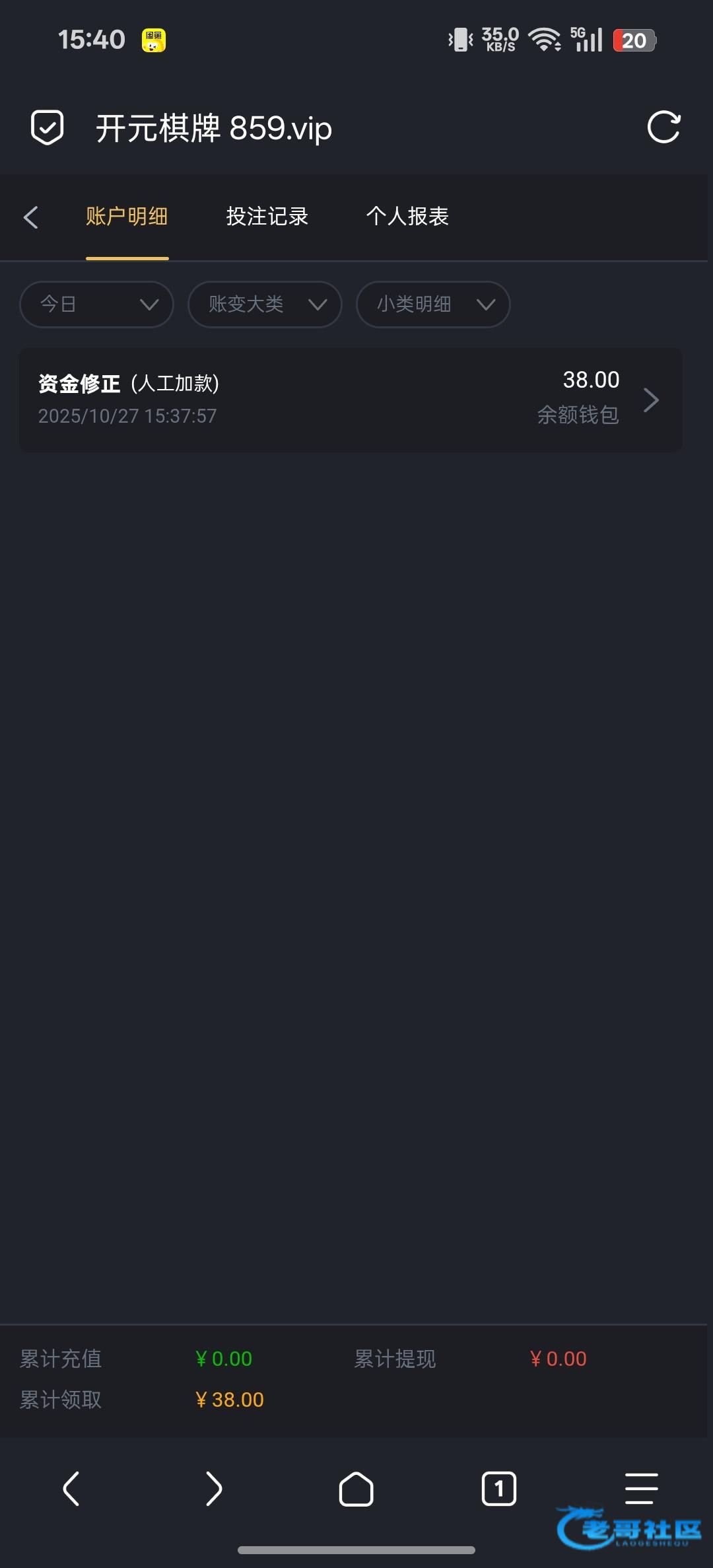Screen dimensions: 713x1568
Task: Open the 小类明细 filter dropdown
Action: (x=433, y=304)
